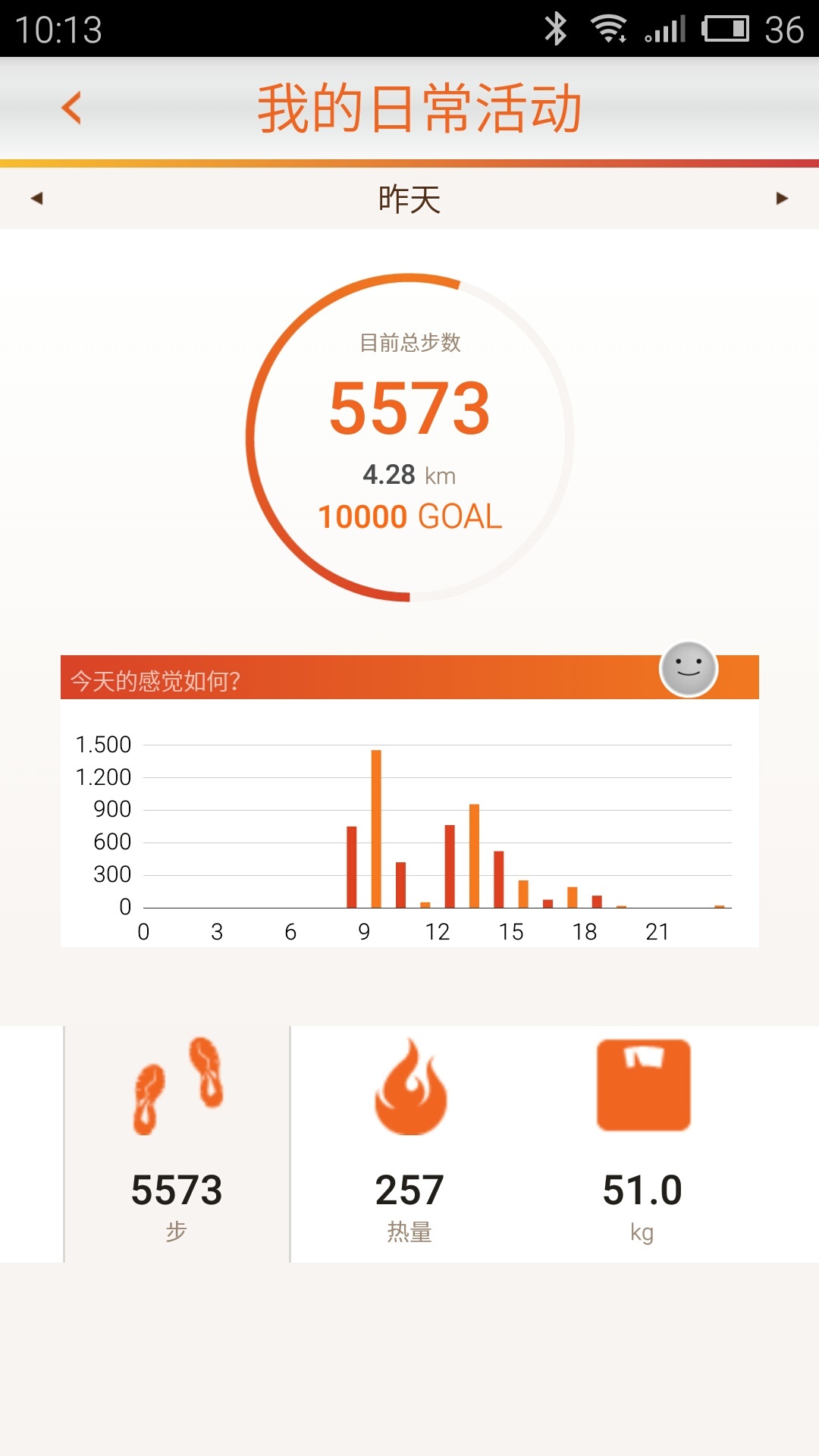The height and width of the screenshot is (1456, 819).
Task: Switch to the kg weight tab
Action: pos(642,1144)
